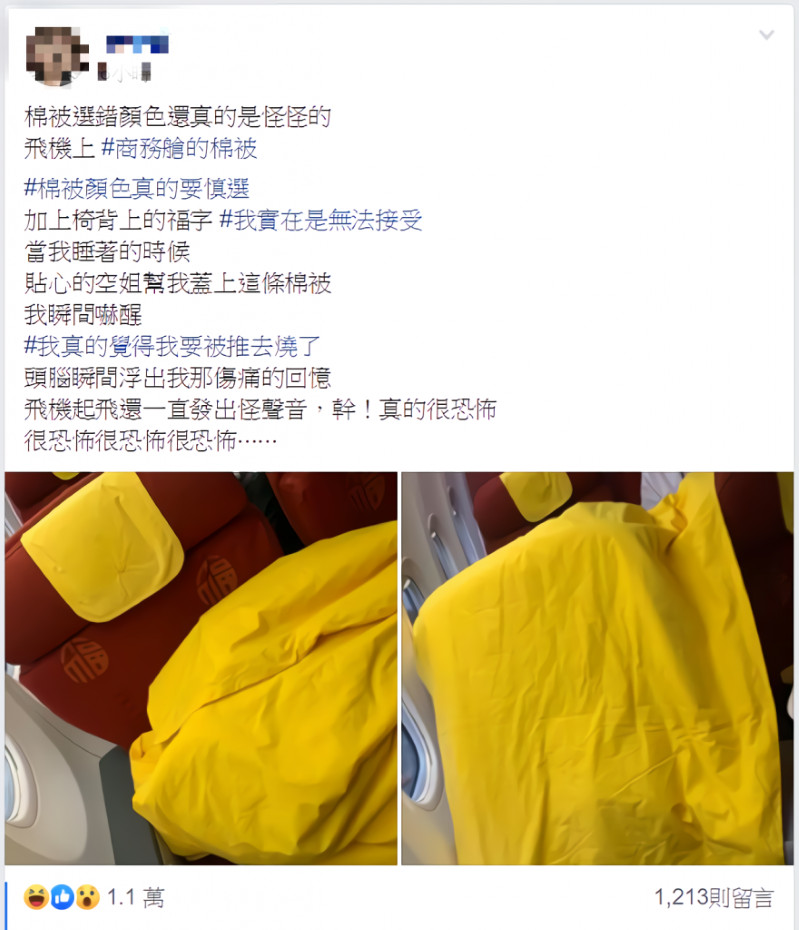Image resolution: width=799 pixels, height=930 pixels.
Task: View the right photo of the covered seat
Action: click(597, 667)
